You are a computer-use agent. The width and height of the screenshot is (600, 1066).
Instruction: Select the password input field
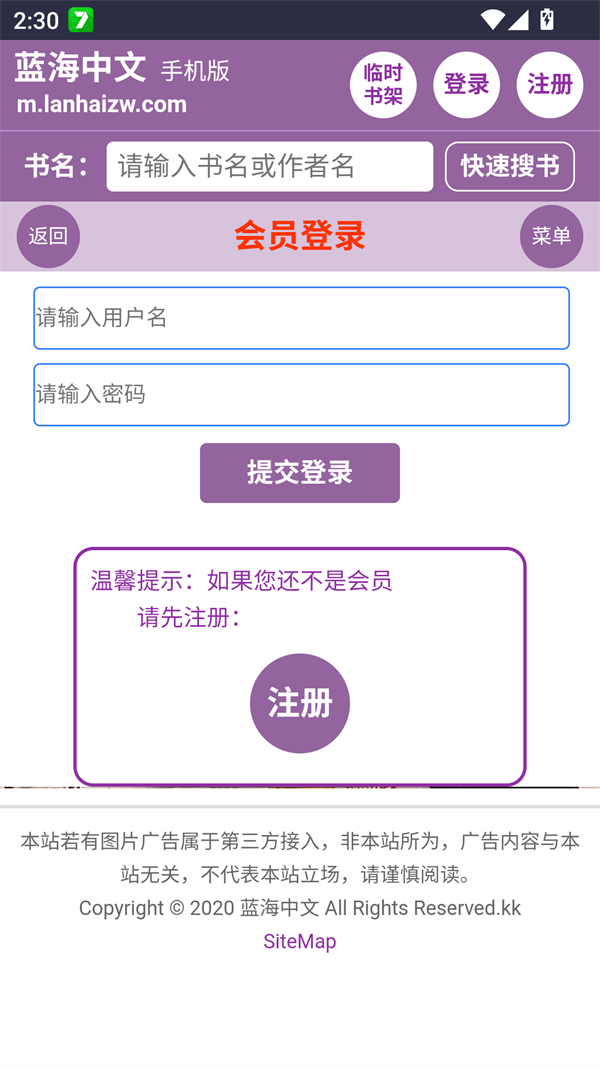click(301, 394)
